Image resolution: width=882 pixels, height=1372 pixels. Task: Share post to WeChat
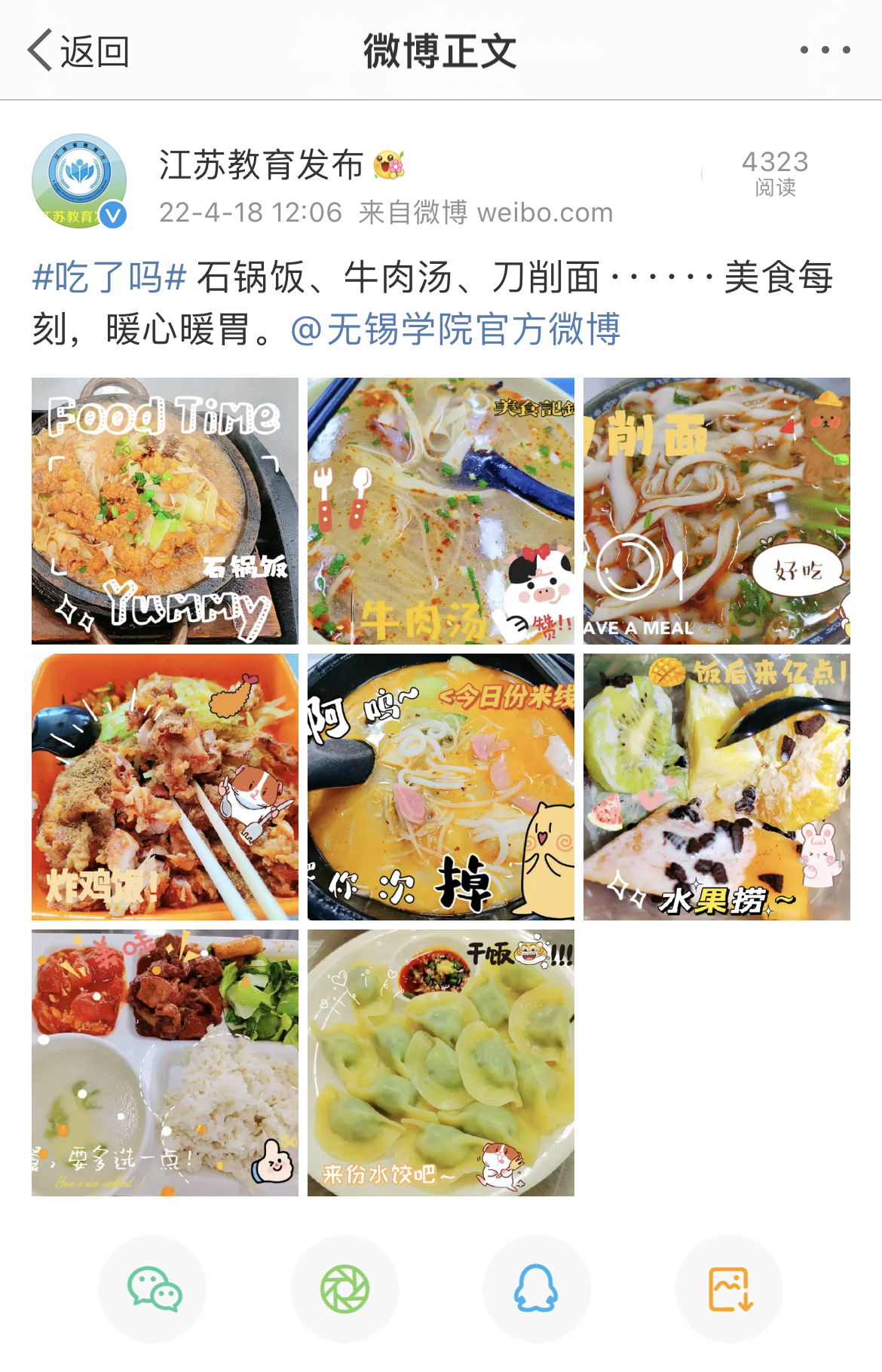pyautogui.click(x=153, y=1289)
